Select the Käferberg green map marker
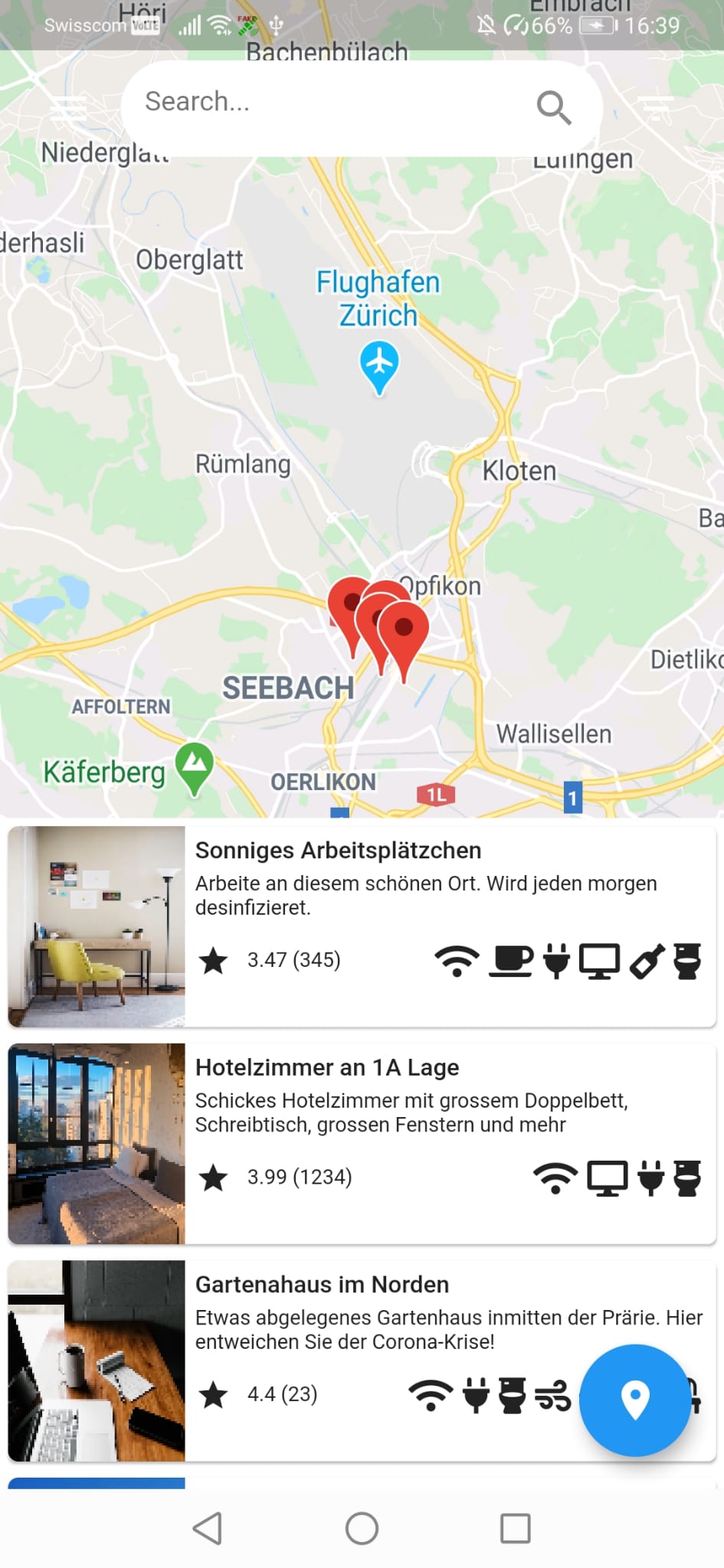 click(x=195, y=764)
